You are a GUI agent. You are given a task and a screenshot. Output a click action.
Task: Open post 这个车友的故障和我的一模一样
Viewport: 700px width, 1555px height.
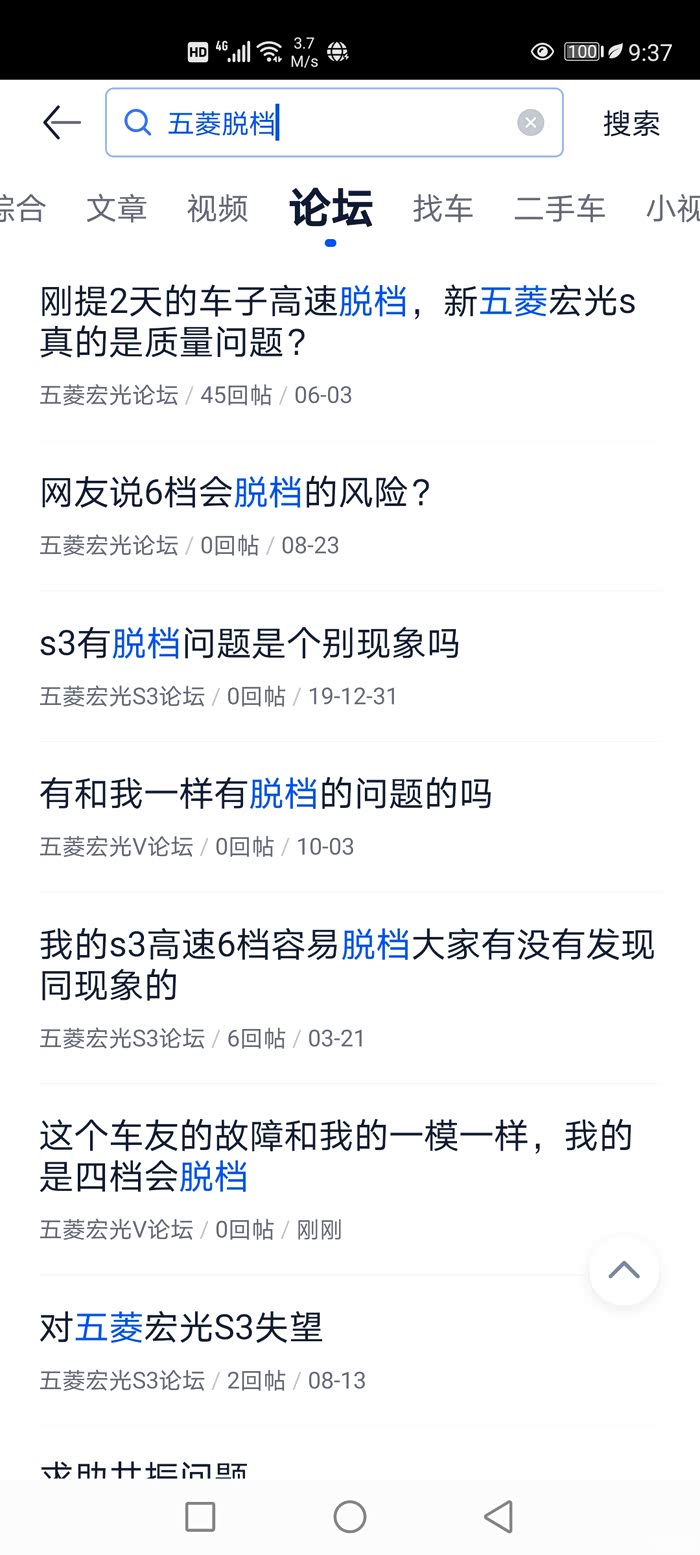click(335, 1156)
